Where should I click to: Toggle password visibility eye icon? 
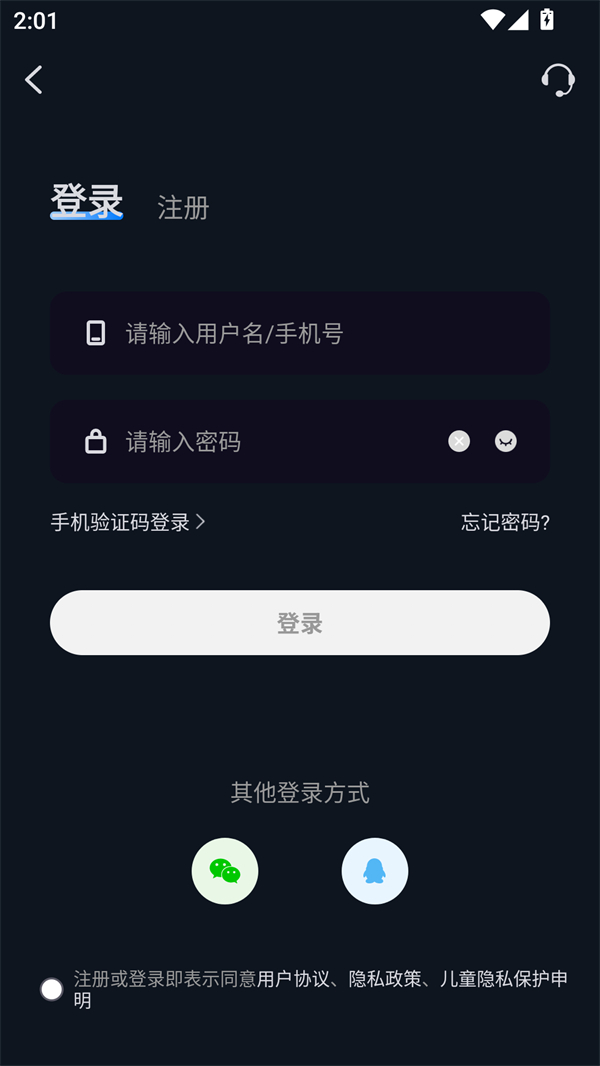pos(506,441)
